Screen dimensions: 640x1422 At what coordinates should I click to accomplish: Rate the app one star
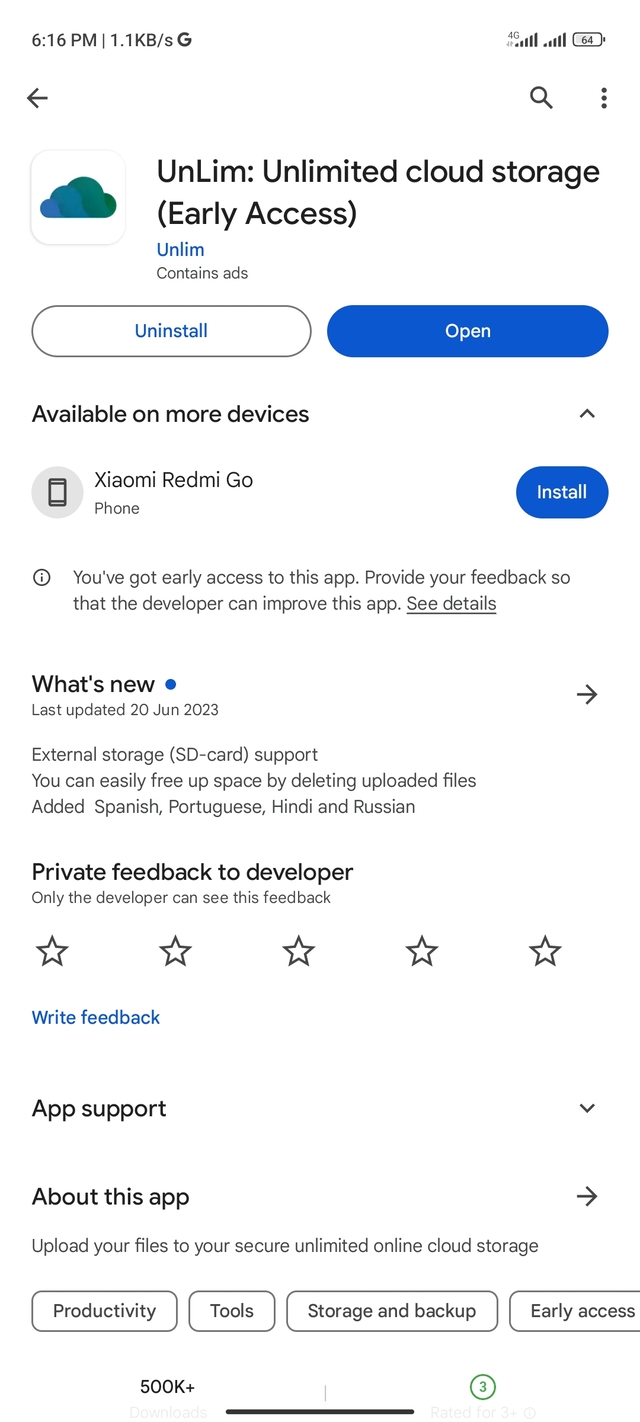(x=52, y=951)
